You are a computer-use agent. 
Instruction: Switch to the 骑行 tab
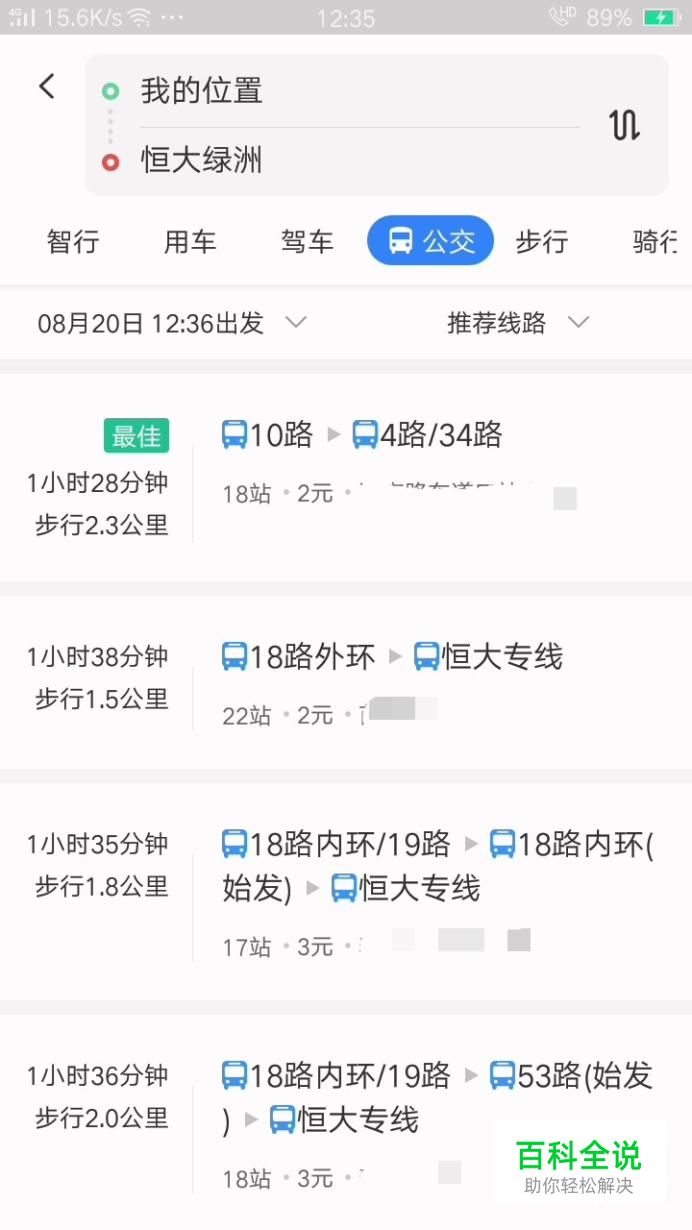pyautogui.click(x=655, y=241)
